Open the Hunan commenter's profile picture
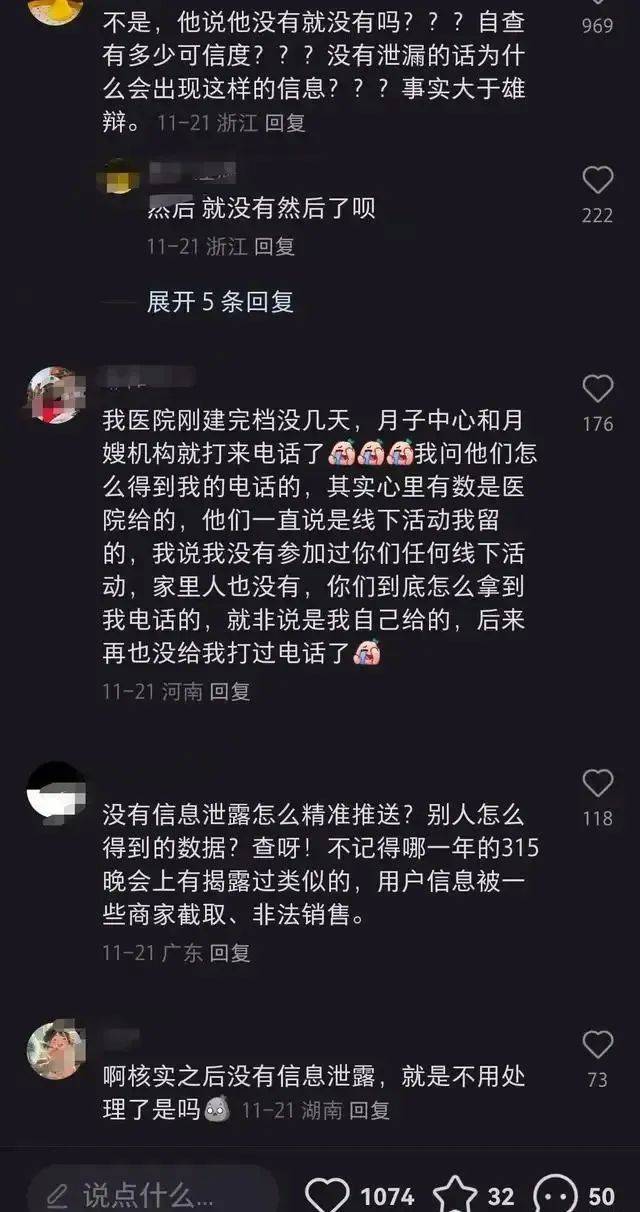Image resolution: width=640 pixels, height=1212 pixels. [56, 1051]
